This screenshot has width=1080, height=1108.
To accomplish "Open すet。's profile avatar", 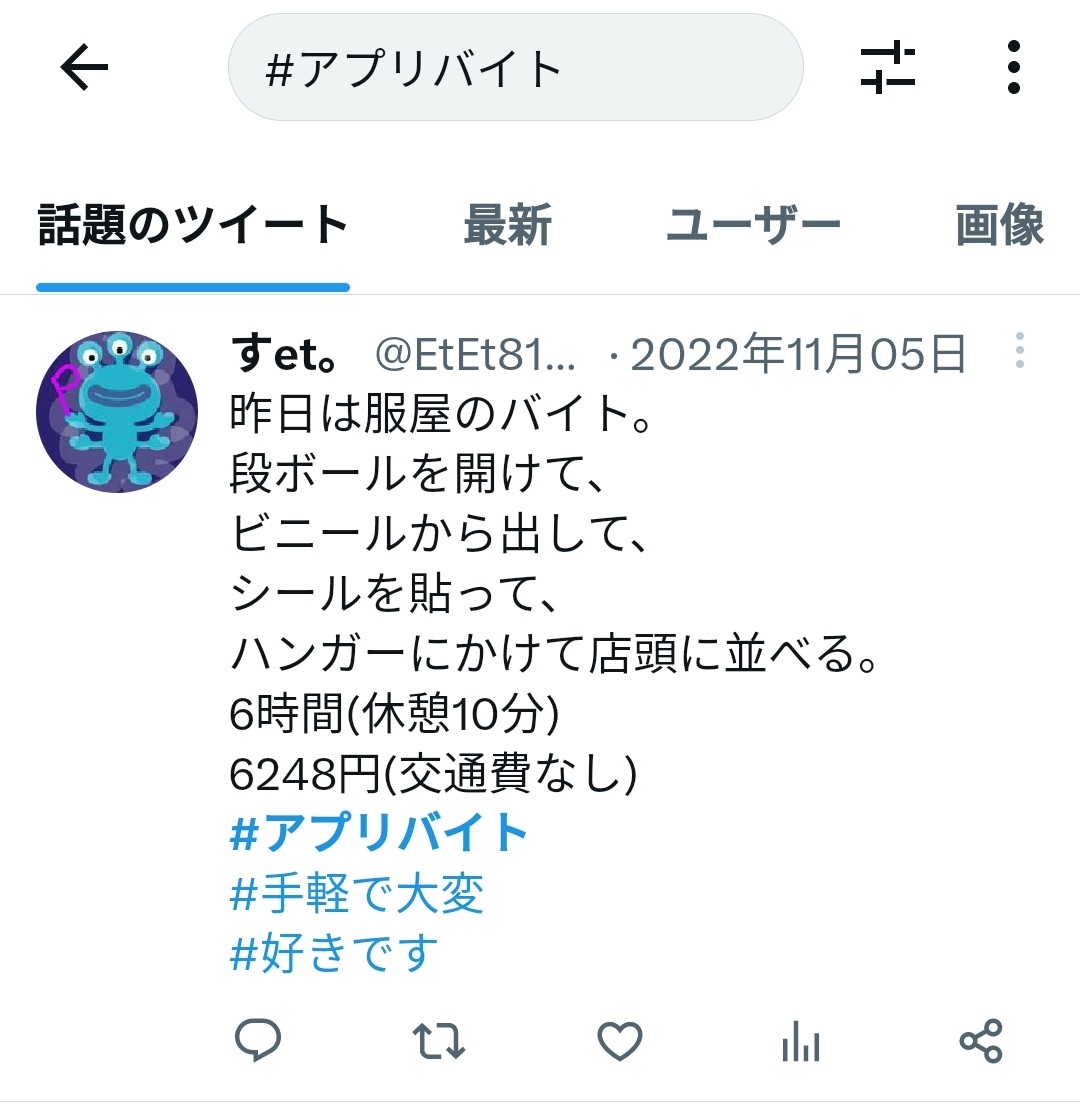I will pyautogui.click(x=117, y=412).
